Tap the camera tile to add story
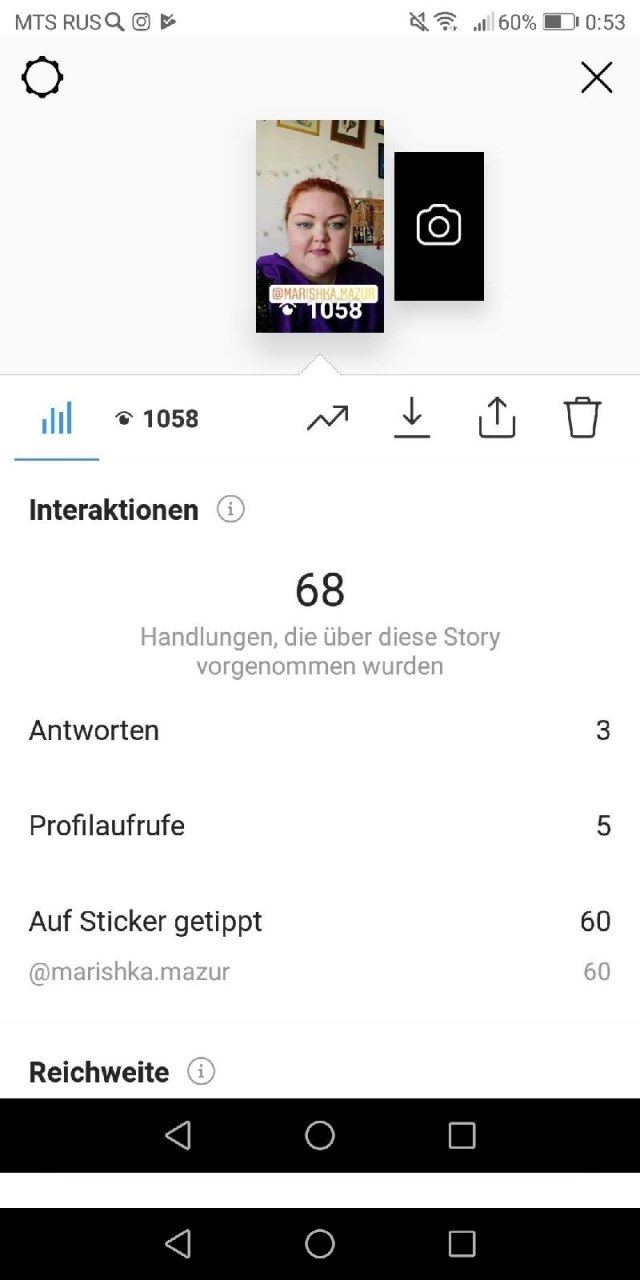The height and width of the screenshot is (1280, 640). point(439,226)
